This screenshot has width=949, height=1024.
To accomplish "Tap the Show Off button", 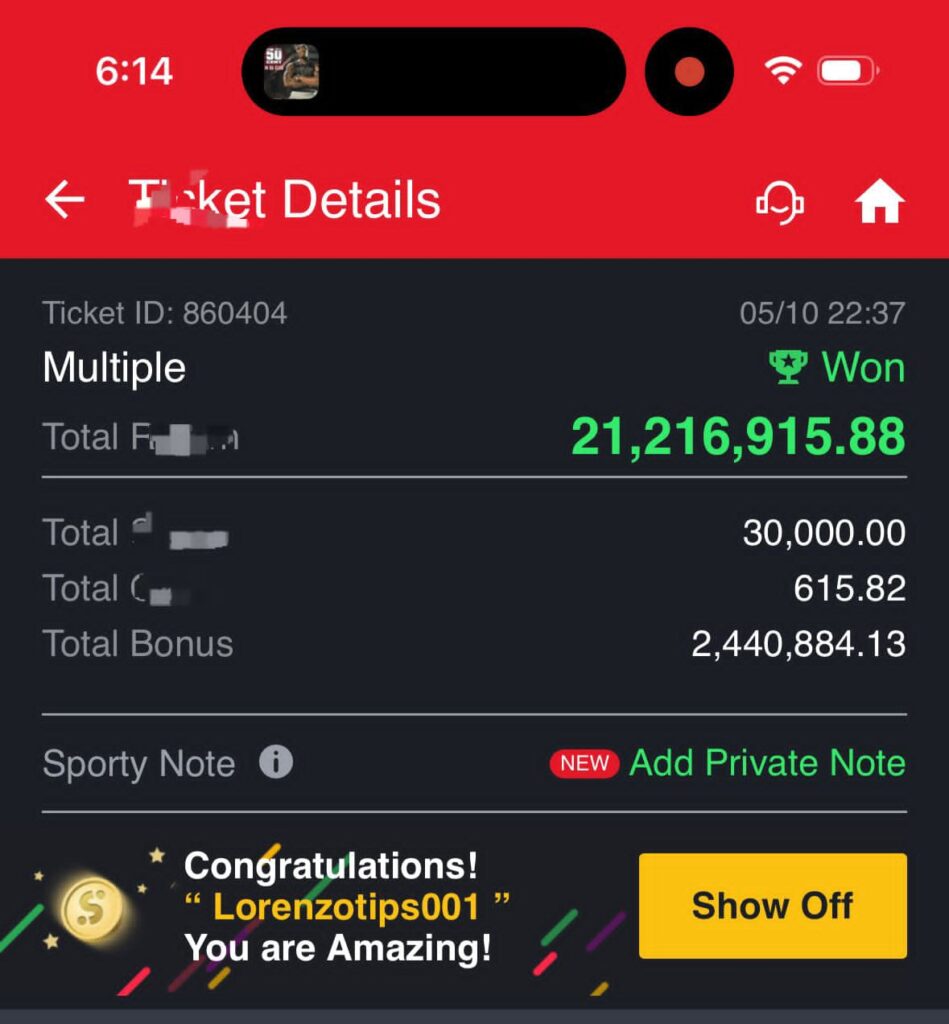I will pyautogui.click(x=772, y=906).
